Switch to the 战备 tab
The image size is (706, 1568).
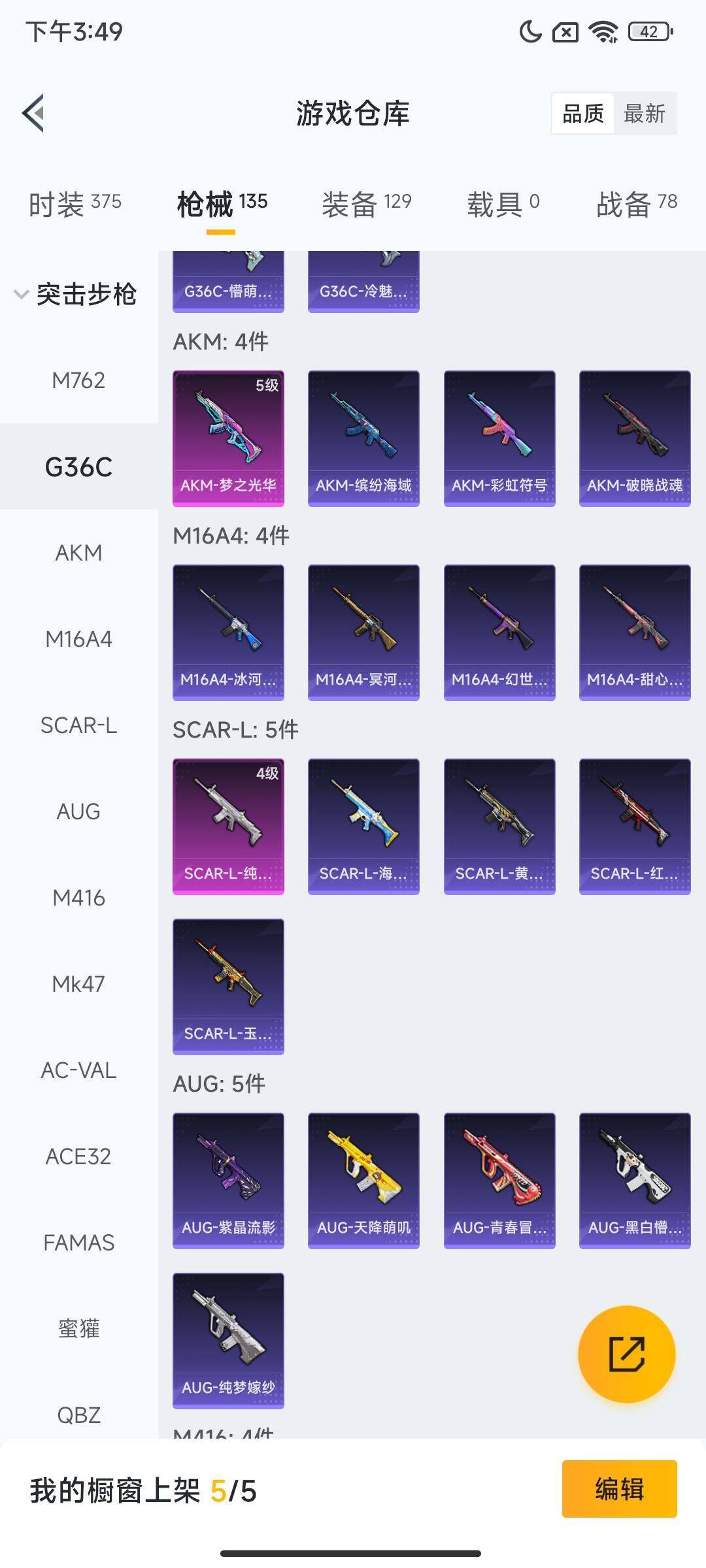[636, 204]
